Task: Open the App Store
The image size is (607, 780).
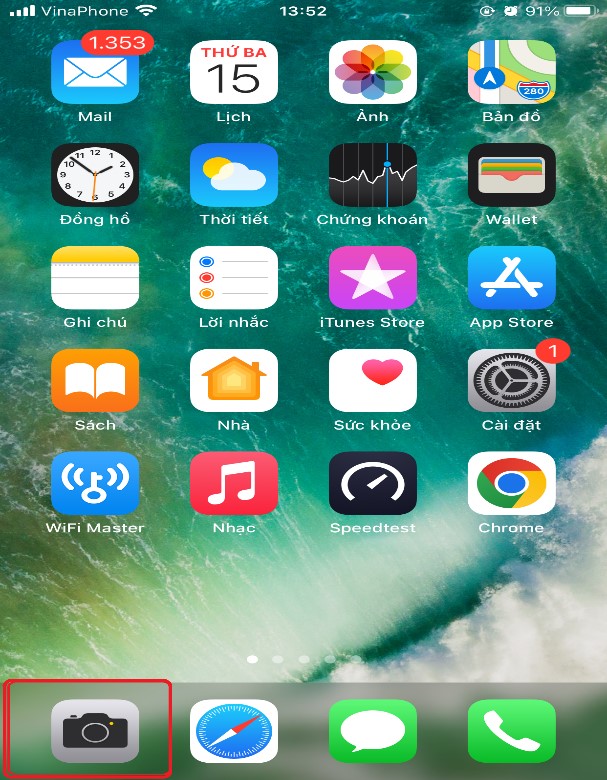Action: click(512, 278)
